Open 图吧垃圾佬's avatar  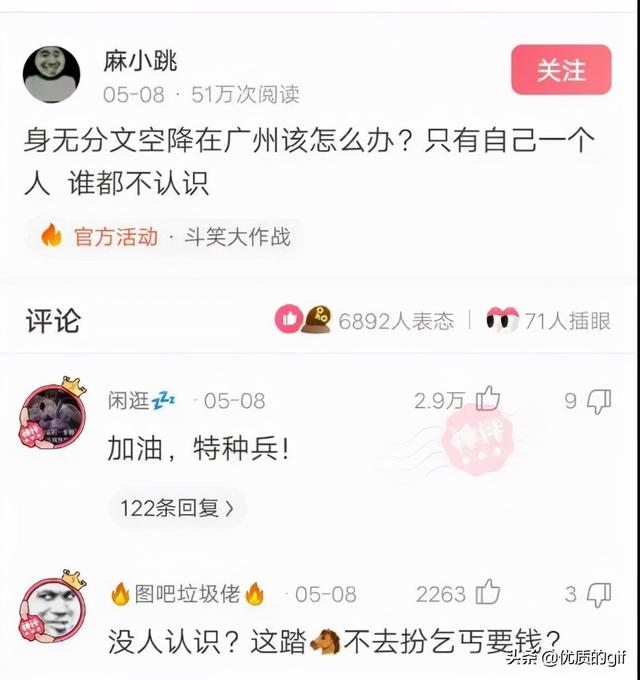click(52, 607)
